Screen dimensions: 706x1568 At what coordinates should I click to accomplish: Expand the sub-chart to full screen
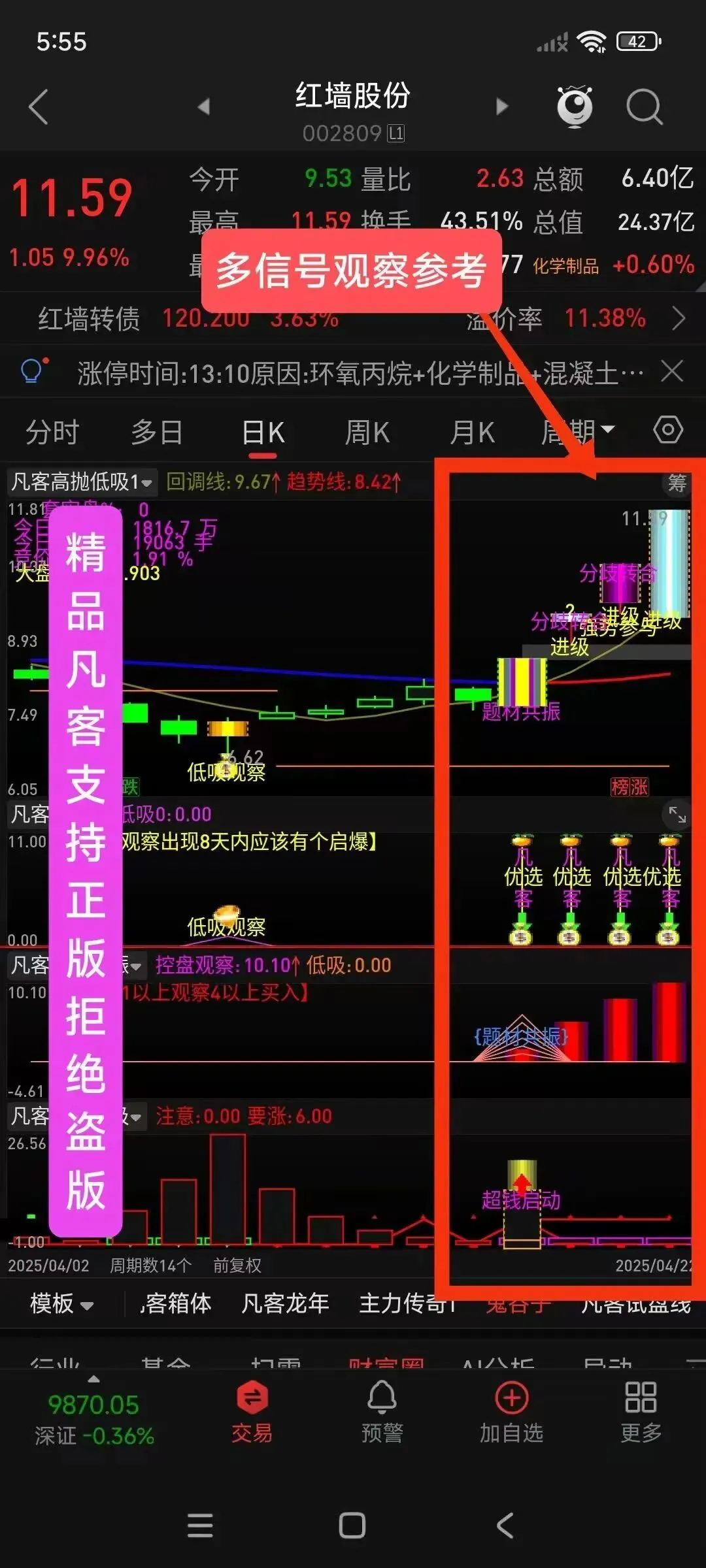(x=677, y=814)
